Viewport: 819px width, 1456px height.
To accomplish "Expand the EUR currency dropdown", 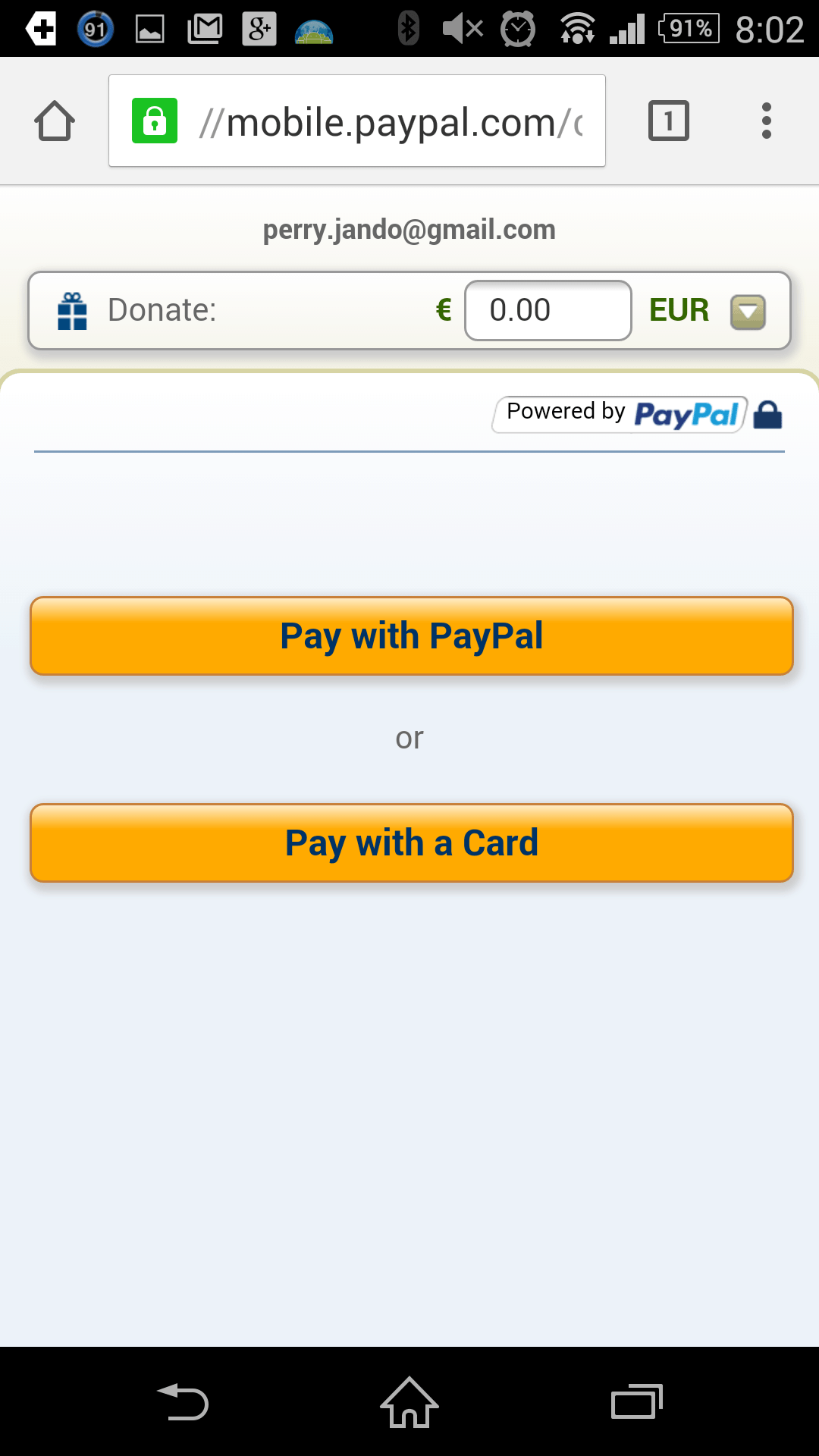I will [x=748, y=312].
